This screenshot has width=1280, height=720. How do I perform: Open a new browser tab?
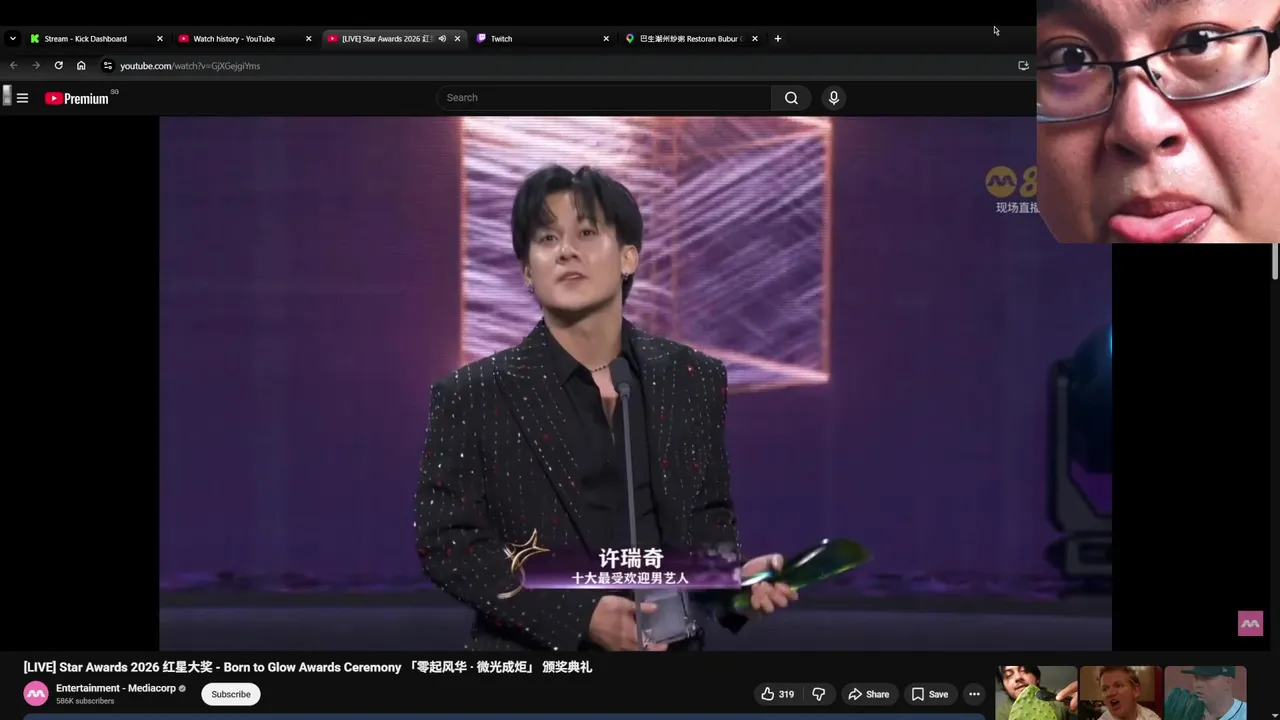(778, 39)
